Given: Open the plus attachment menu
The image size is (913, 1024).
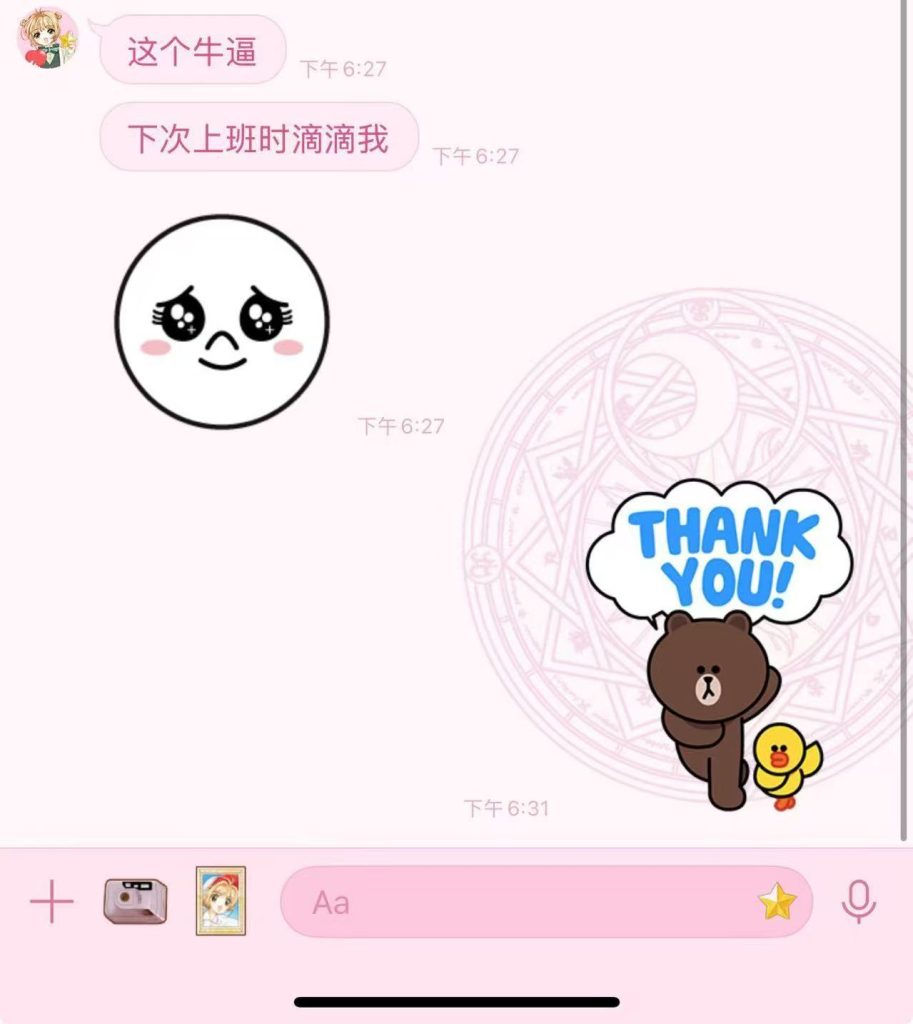Looking at the screenshot, I should pos(52,903).
